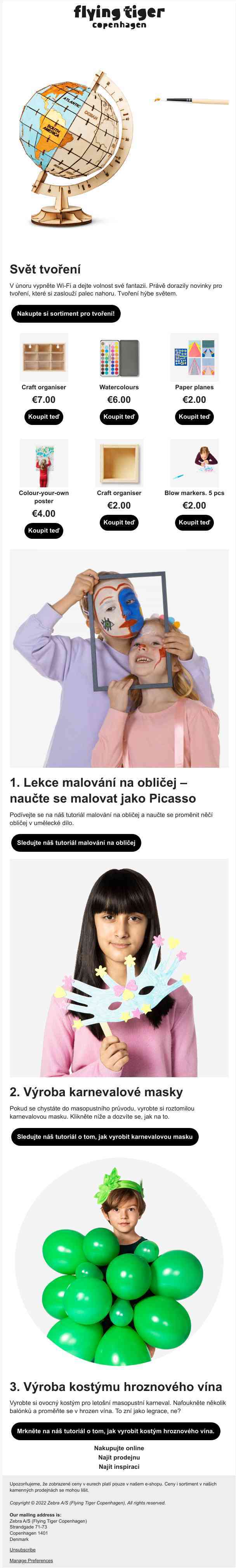Buy the €2.00 Craft organiser
This screenshot has height=1568, width=236.
(x=119, y=523)
